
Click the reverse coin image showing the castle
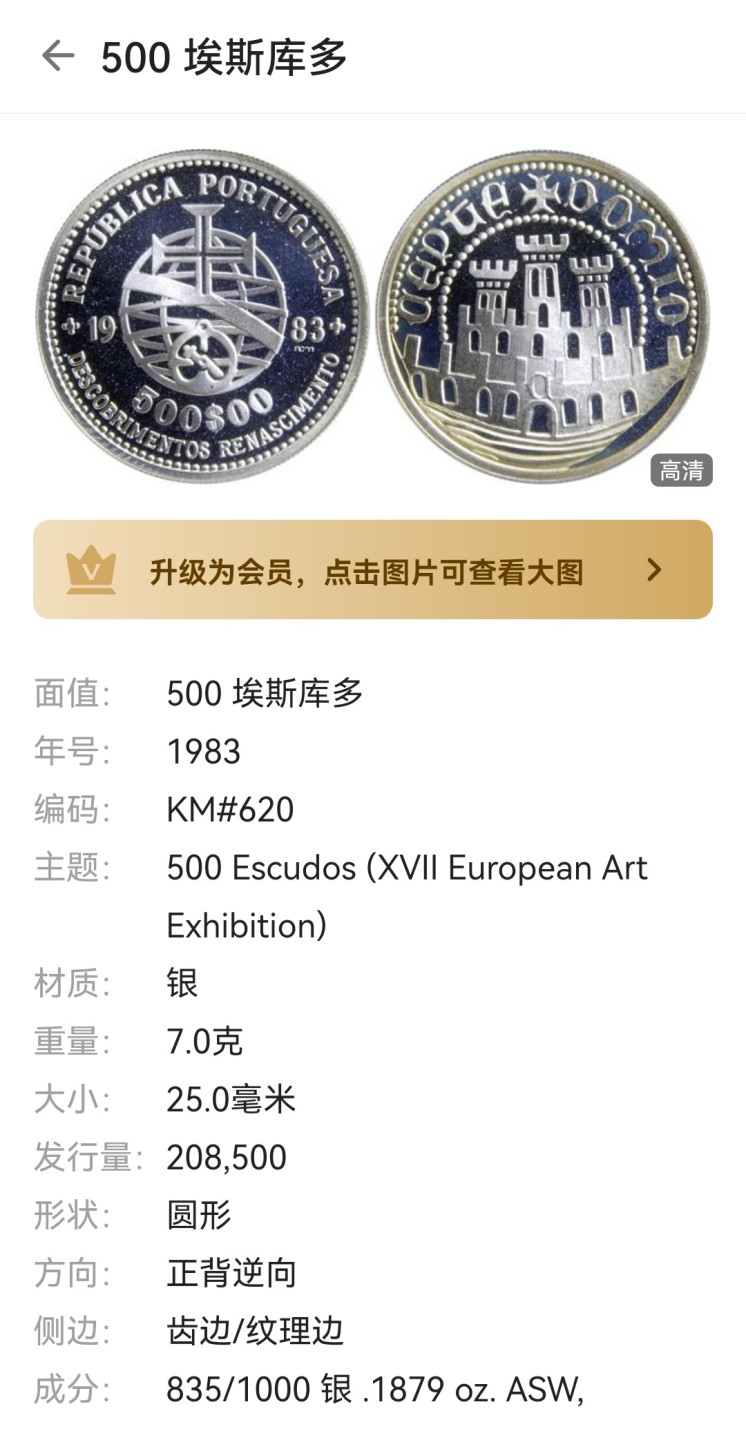[x=548, y=315]
